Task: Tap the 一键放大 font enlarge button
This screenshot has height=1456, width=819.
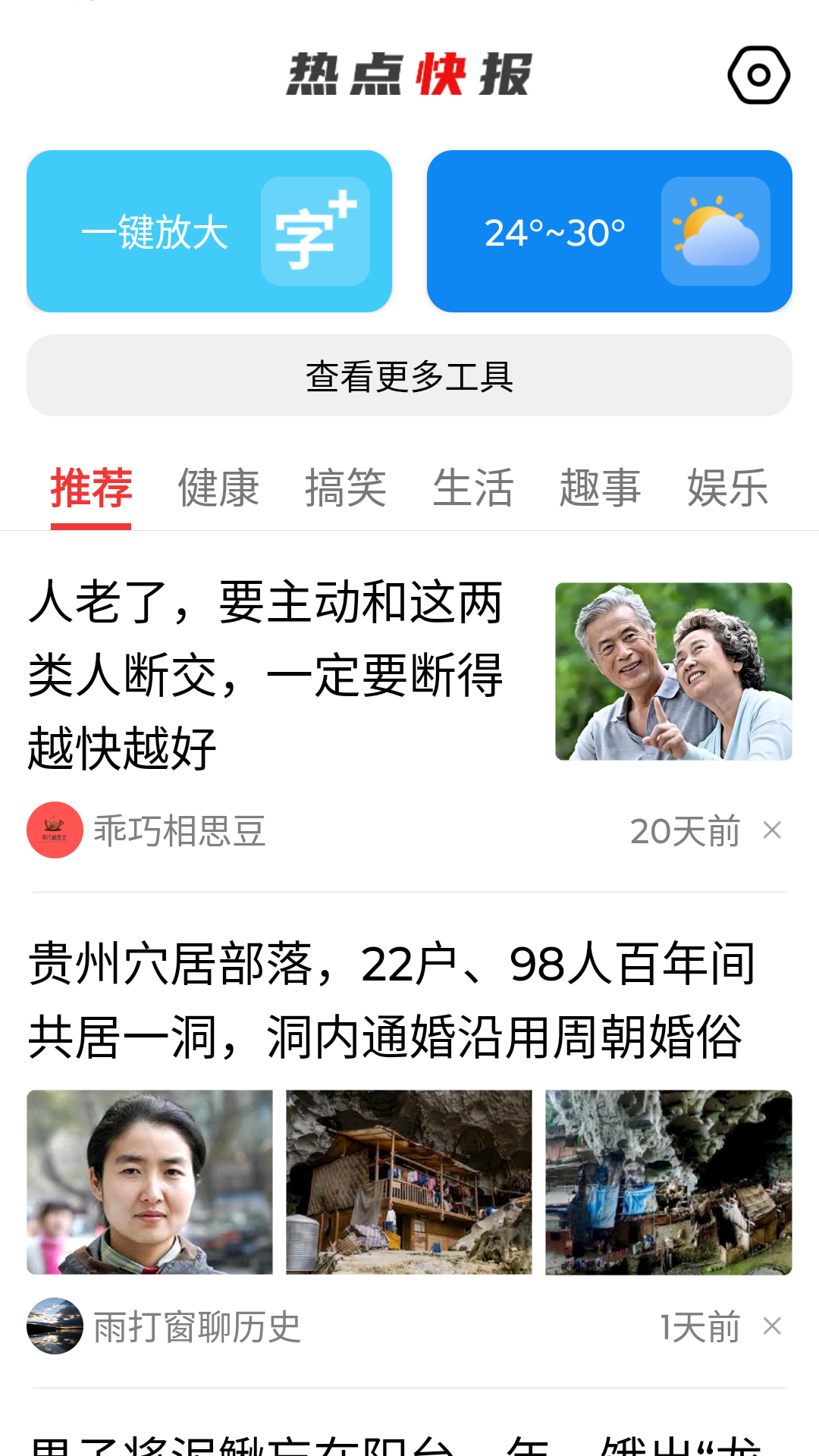Action: [209, 231]
